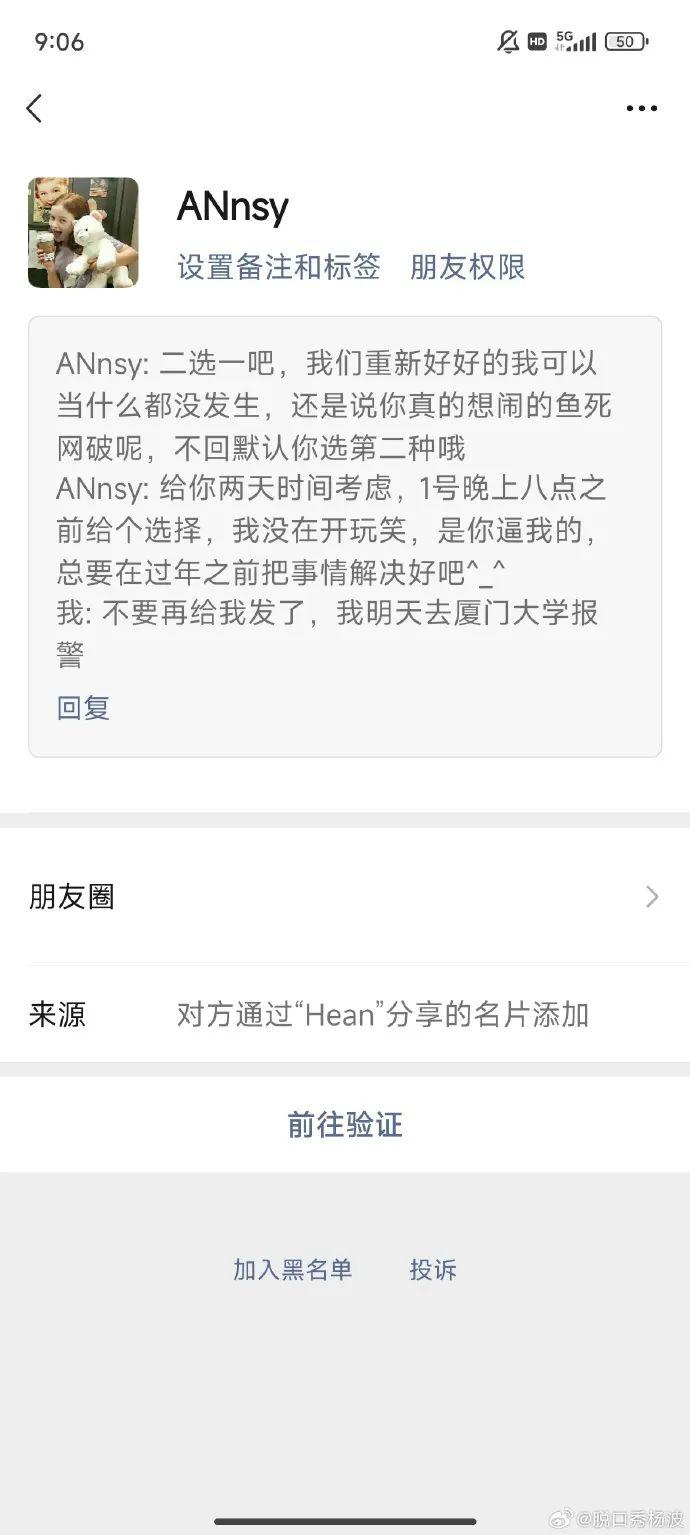Viewport: 690px width, 1535px height.
Task: Open 设置备注和标签
Action: 279,267
